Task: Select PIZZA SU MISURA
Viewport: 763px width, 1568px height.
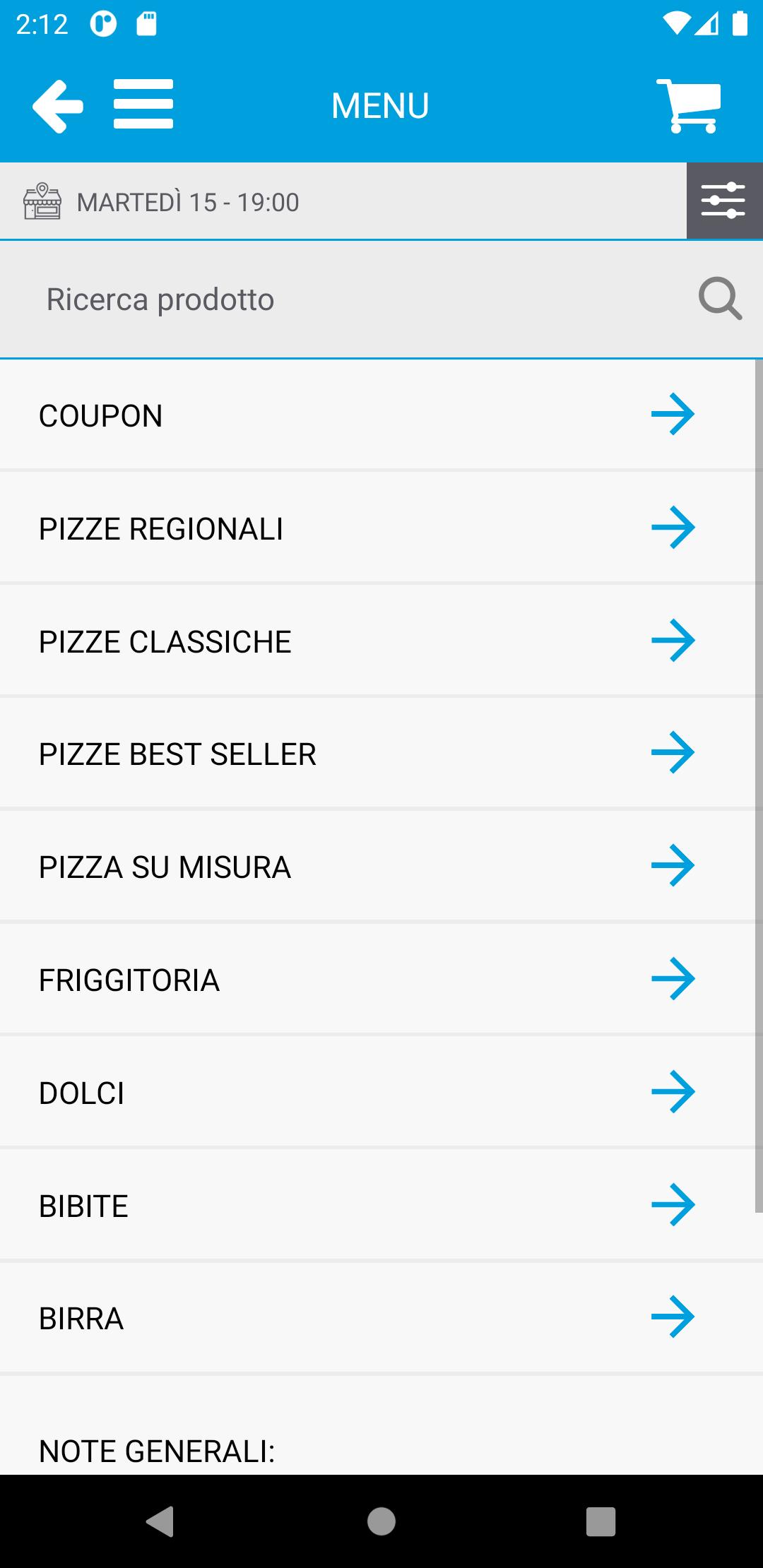Action: point(377,866)
